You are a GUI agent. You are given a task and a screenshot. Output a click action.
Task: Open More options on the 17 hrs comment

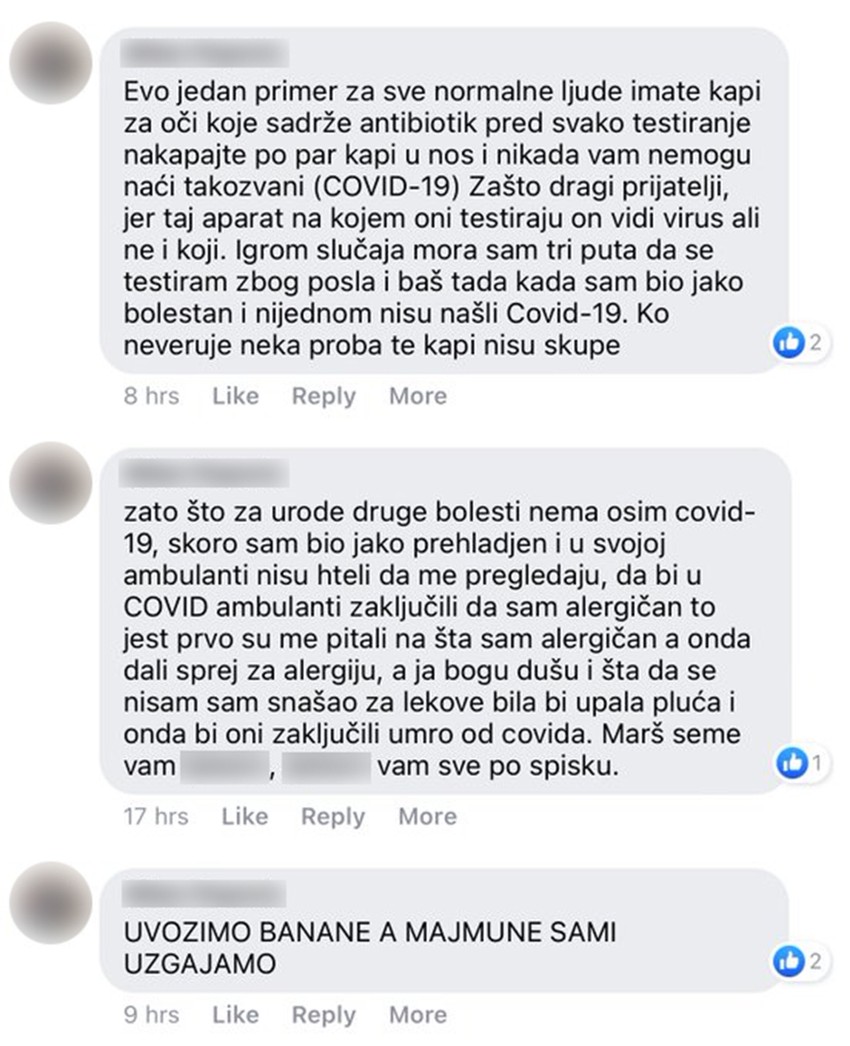coord(427,816)
